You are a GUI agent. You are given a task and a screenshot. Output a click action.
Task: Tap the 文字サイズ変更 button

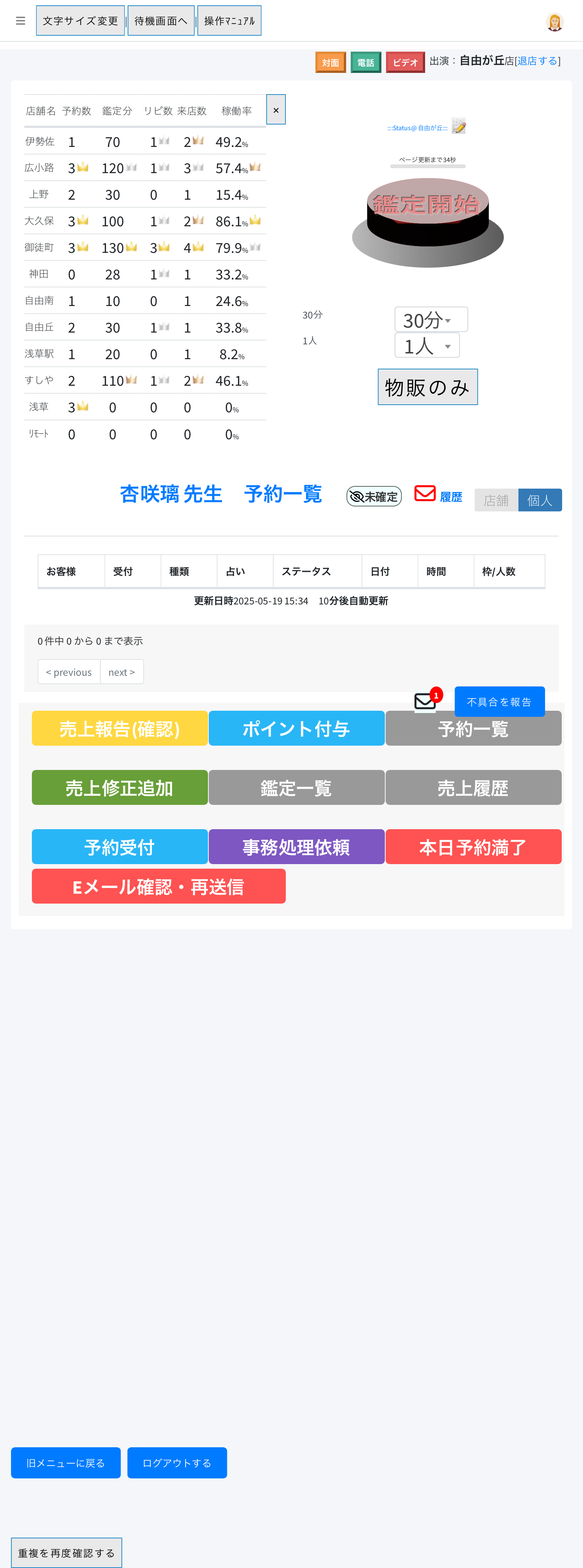point(80,21)
